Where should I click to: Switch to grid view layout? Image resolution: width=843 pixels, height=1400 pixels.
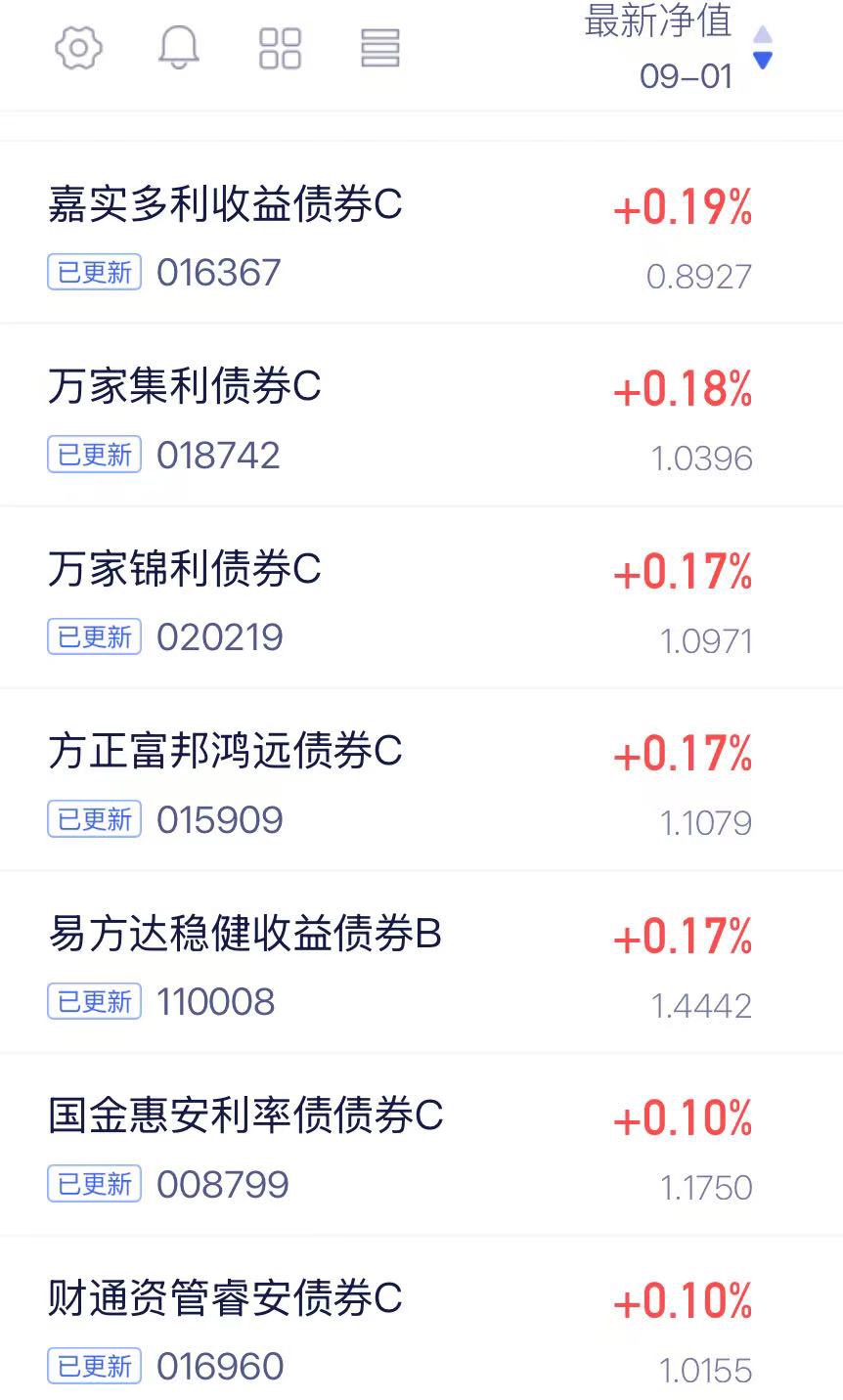pyautogui.click(x=280, y=48)
